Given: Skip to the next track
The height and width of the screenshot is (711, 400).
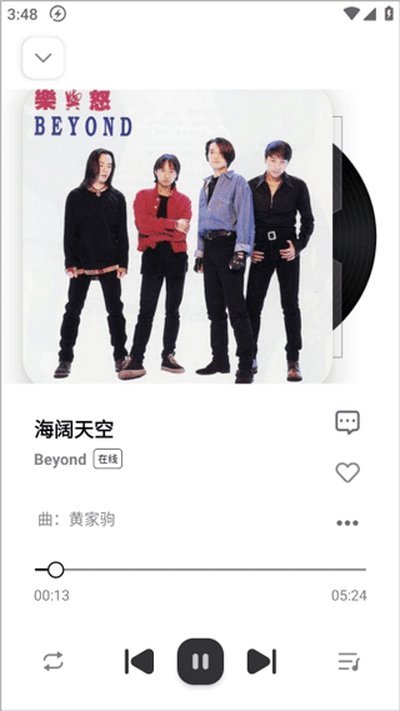Looking at the screenshot, I should coord(262,662).
